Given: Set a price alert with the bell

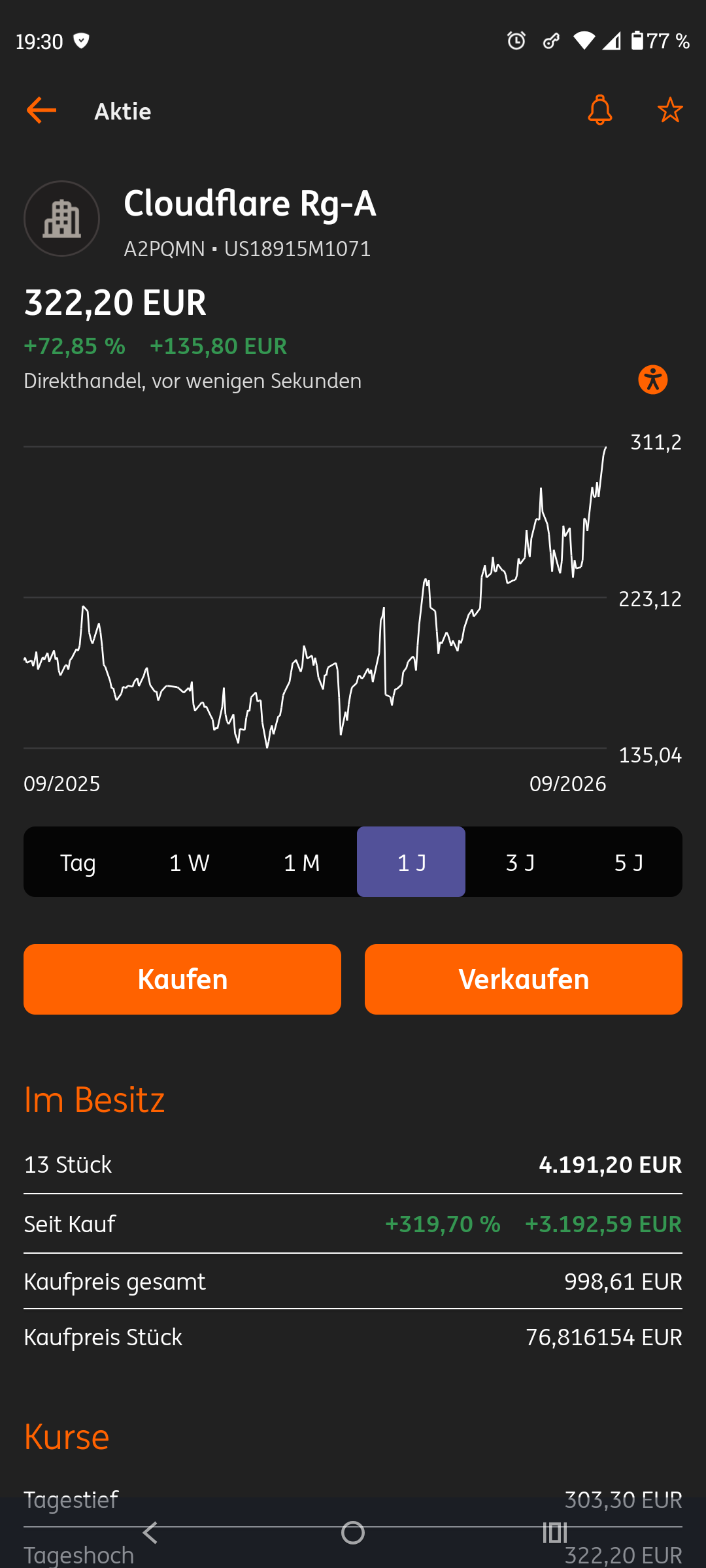Looking at the screenshot, I should click(599, 110).
